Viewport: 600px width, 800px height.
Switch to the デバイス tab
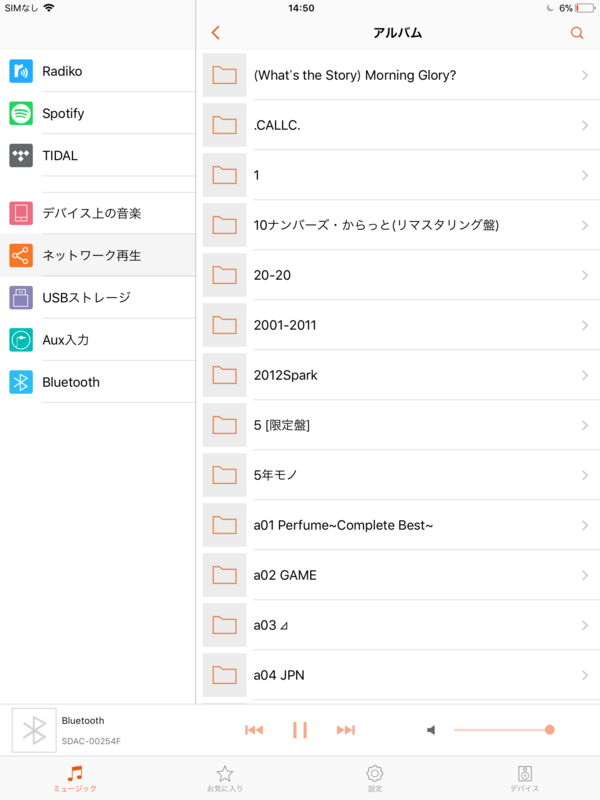[524, 779]
